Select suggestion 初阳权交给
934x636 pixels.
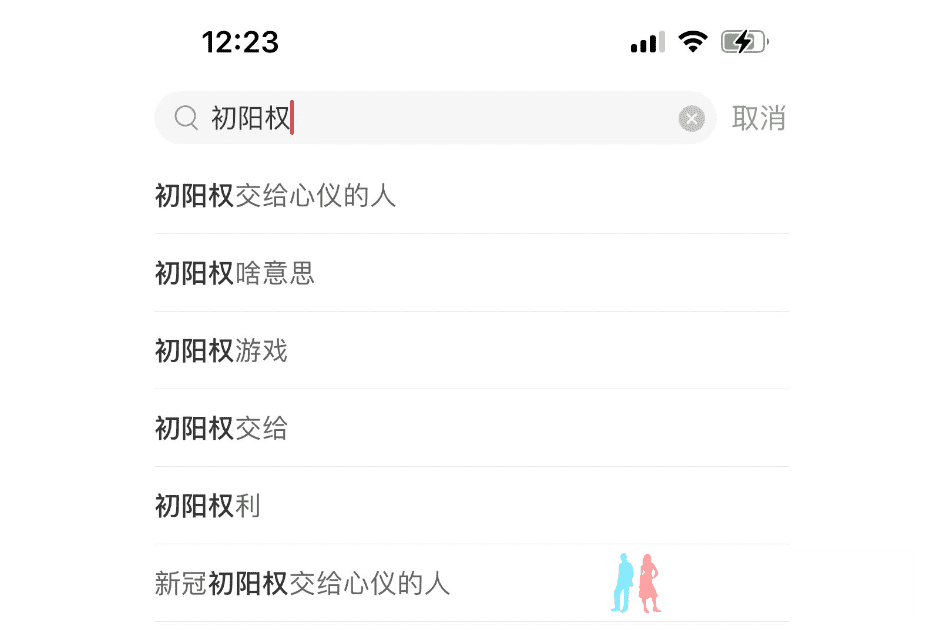tap(222, 429)
